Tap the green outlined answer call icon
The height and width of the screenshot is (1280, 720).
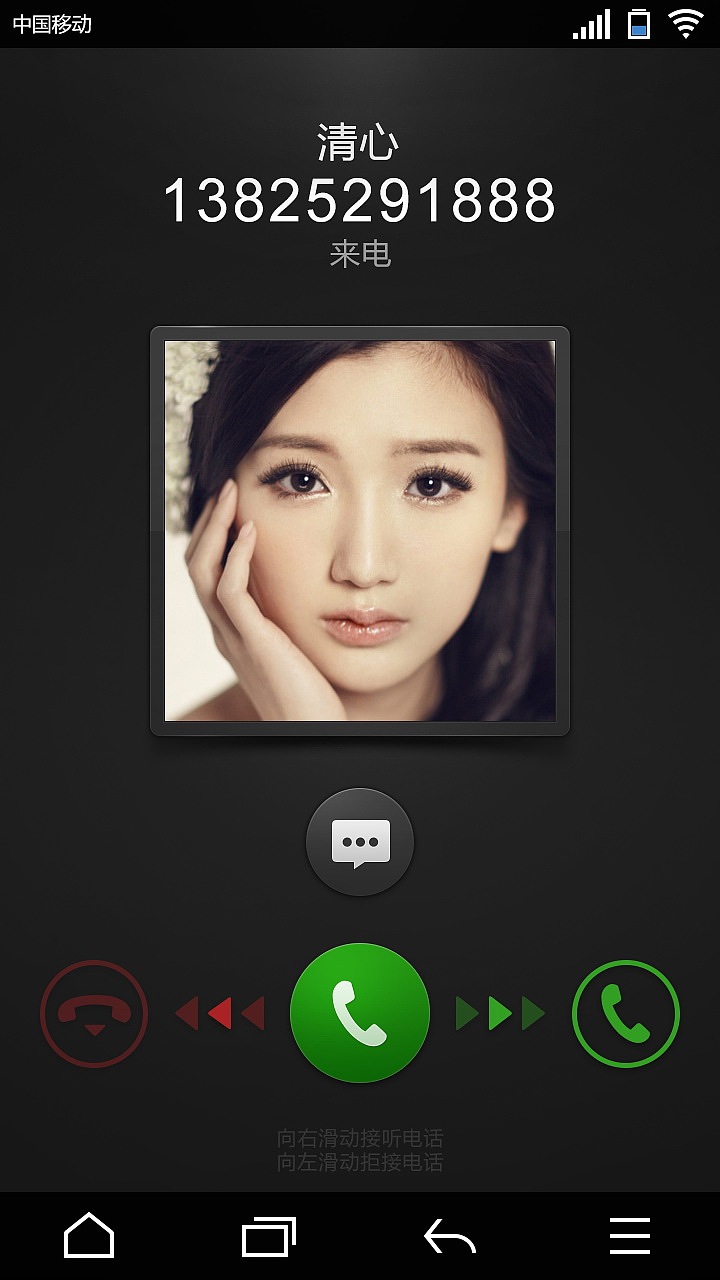click(626, 1014)
